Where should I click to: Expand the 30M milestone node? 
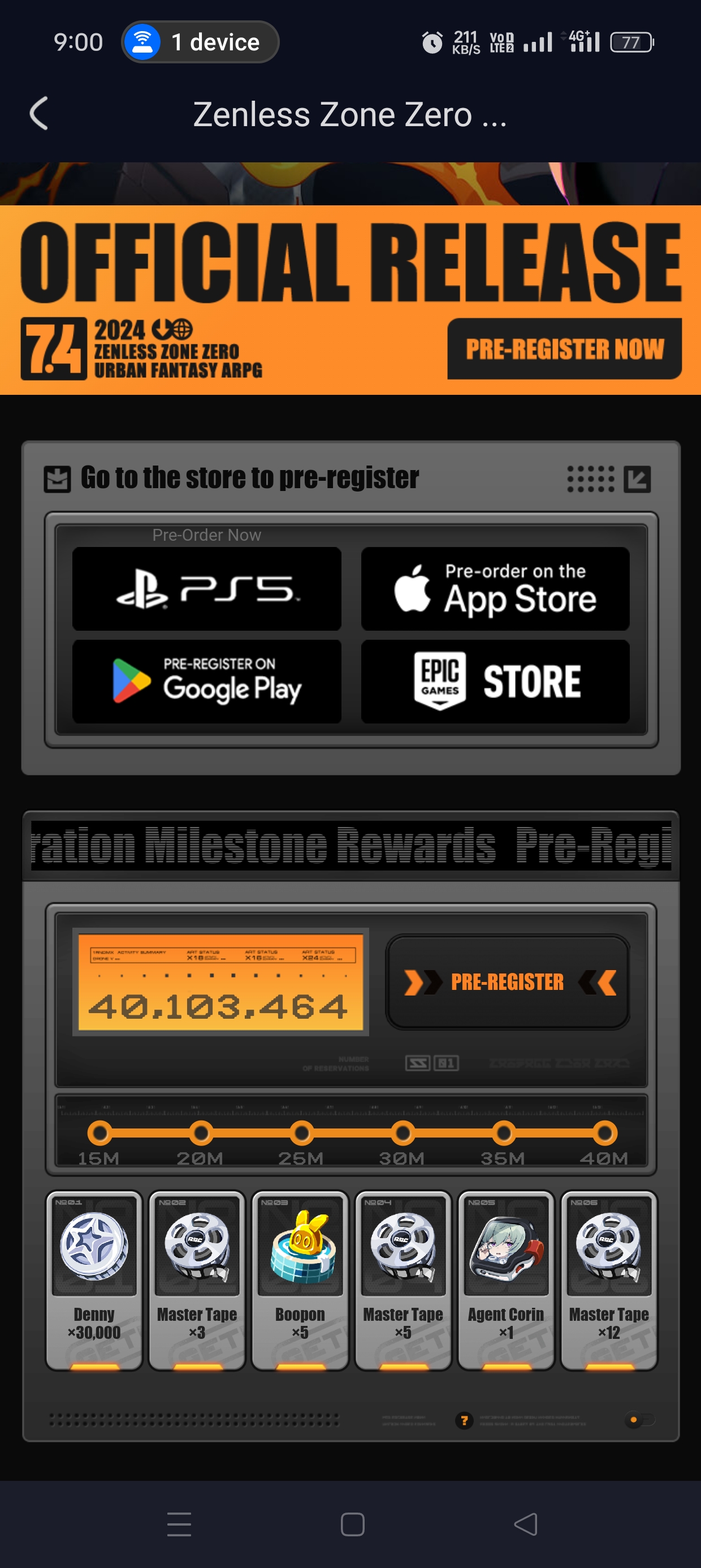pyautogui.click(x=405, y=1131)
